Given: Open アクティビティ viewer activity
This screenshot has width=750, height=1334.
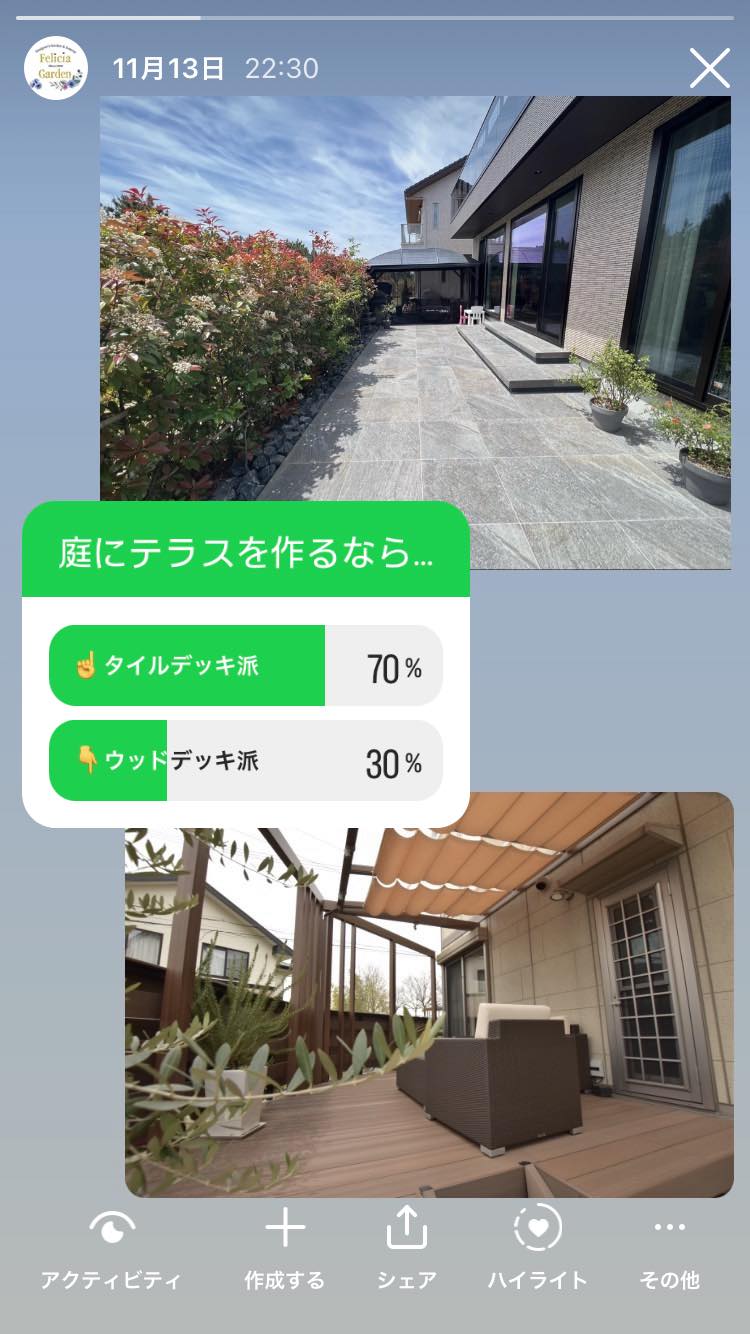Looking at the screenshot, I should click(111, 1248).
